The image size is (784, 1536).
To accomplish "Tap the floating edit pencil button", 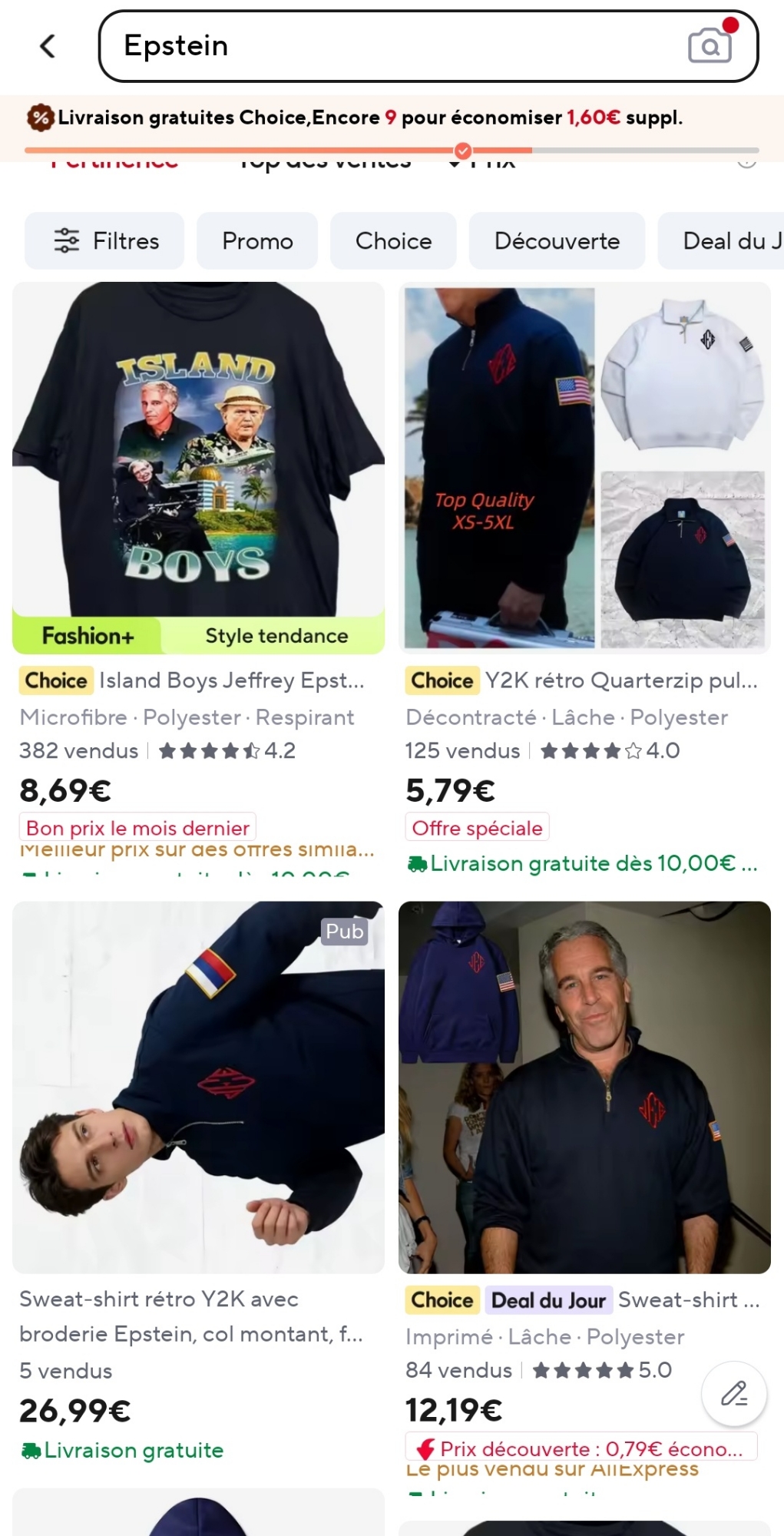I will (x=734, y=1393).
